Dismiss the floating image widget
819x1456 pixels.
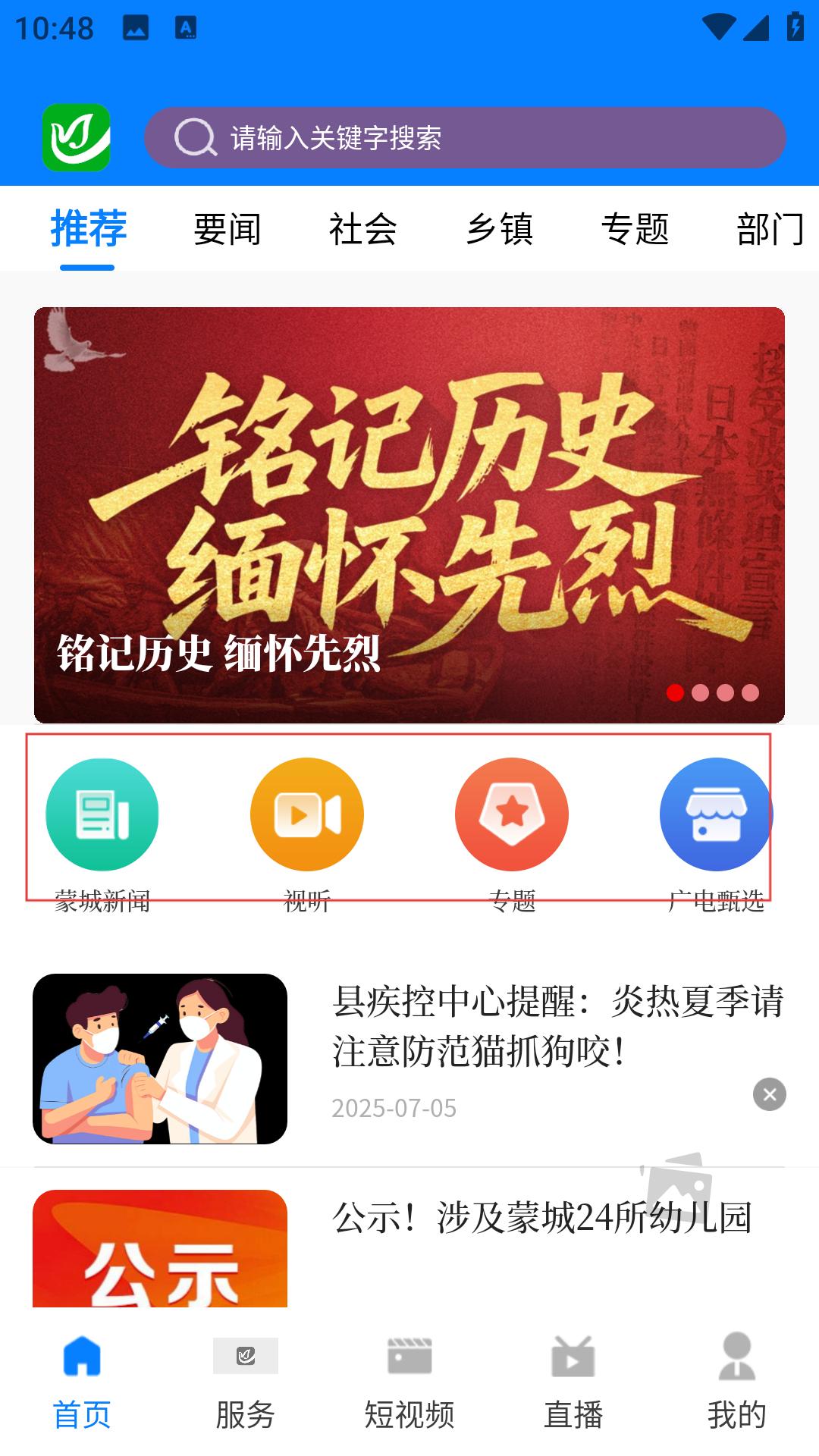(769, 1094)
